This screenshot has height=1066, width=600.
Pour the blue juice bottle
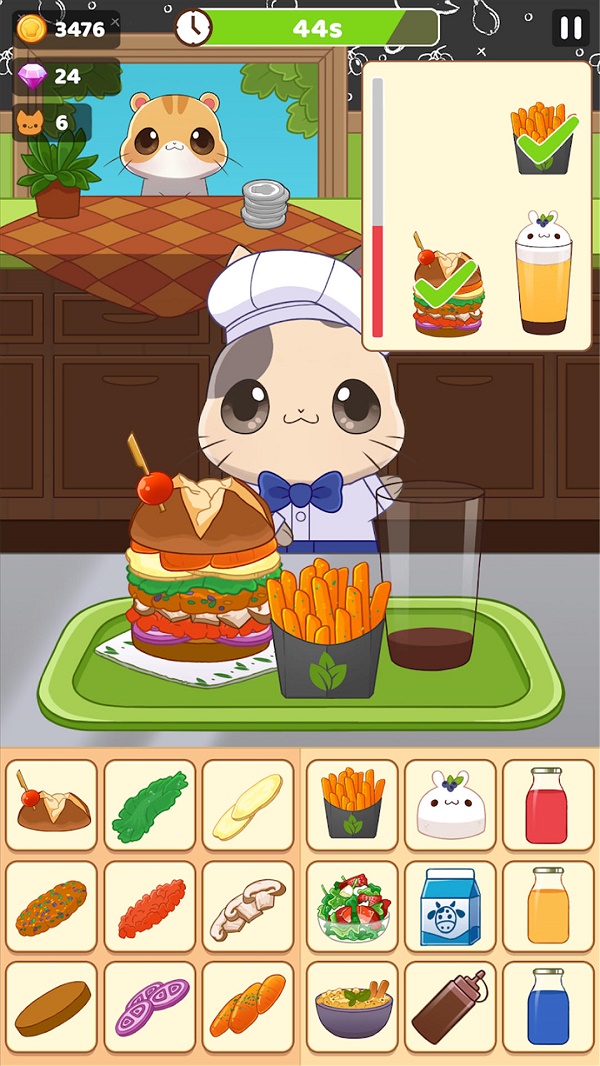[547, 1008]
